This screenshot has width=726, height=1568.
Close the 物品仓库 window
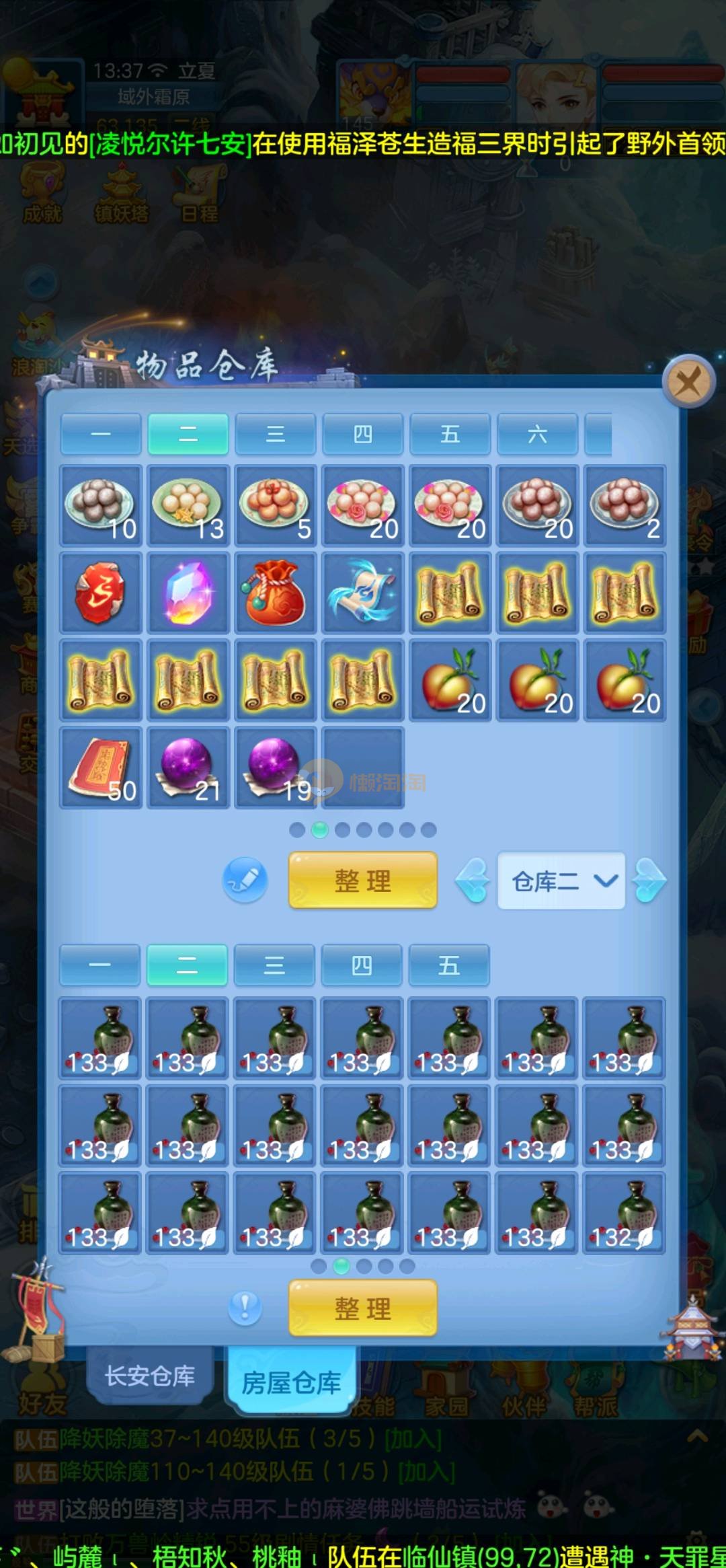688,383
